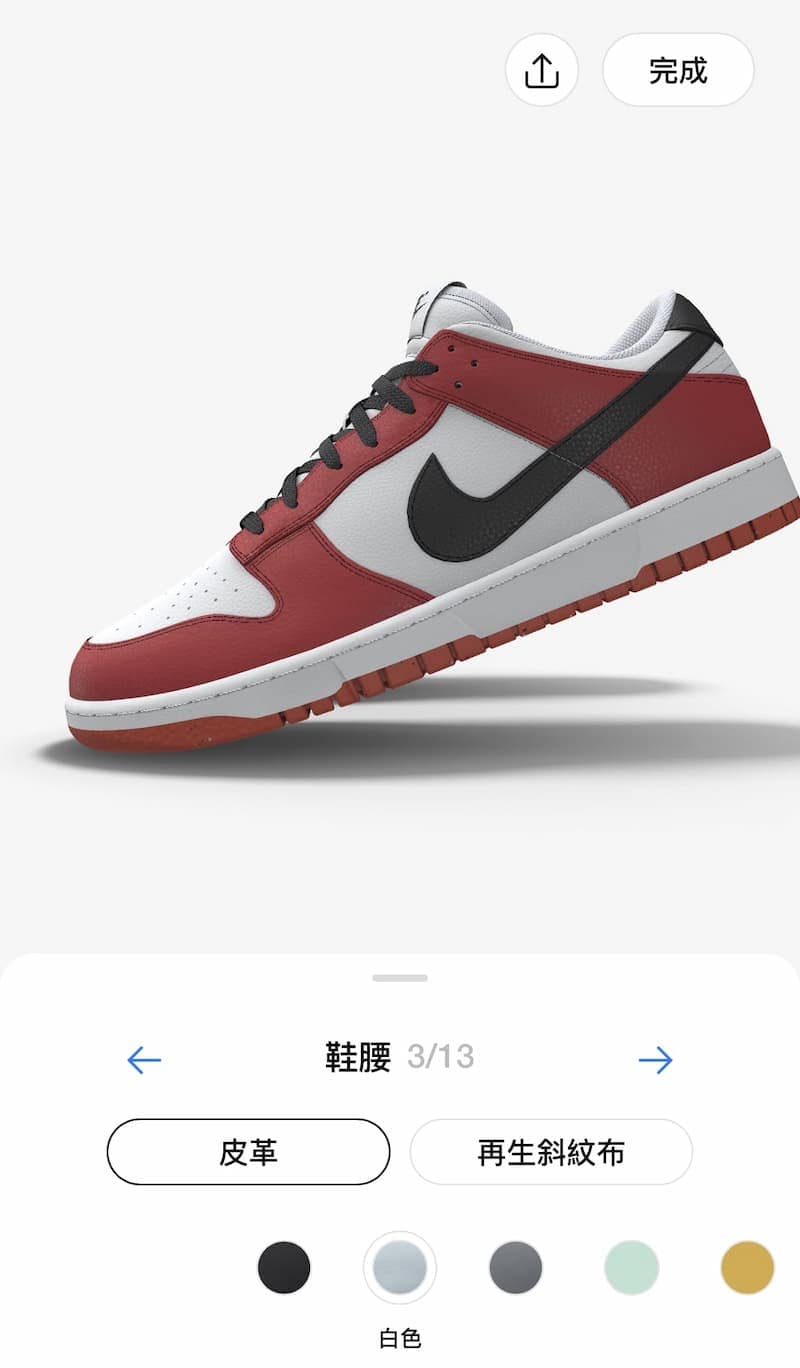Pick the yellow color swatch

click(x=747, y=1267)
